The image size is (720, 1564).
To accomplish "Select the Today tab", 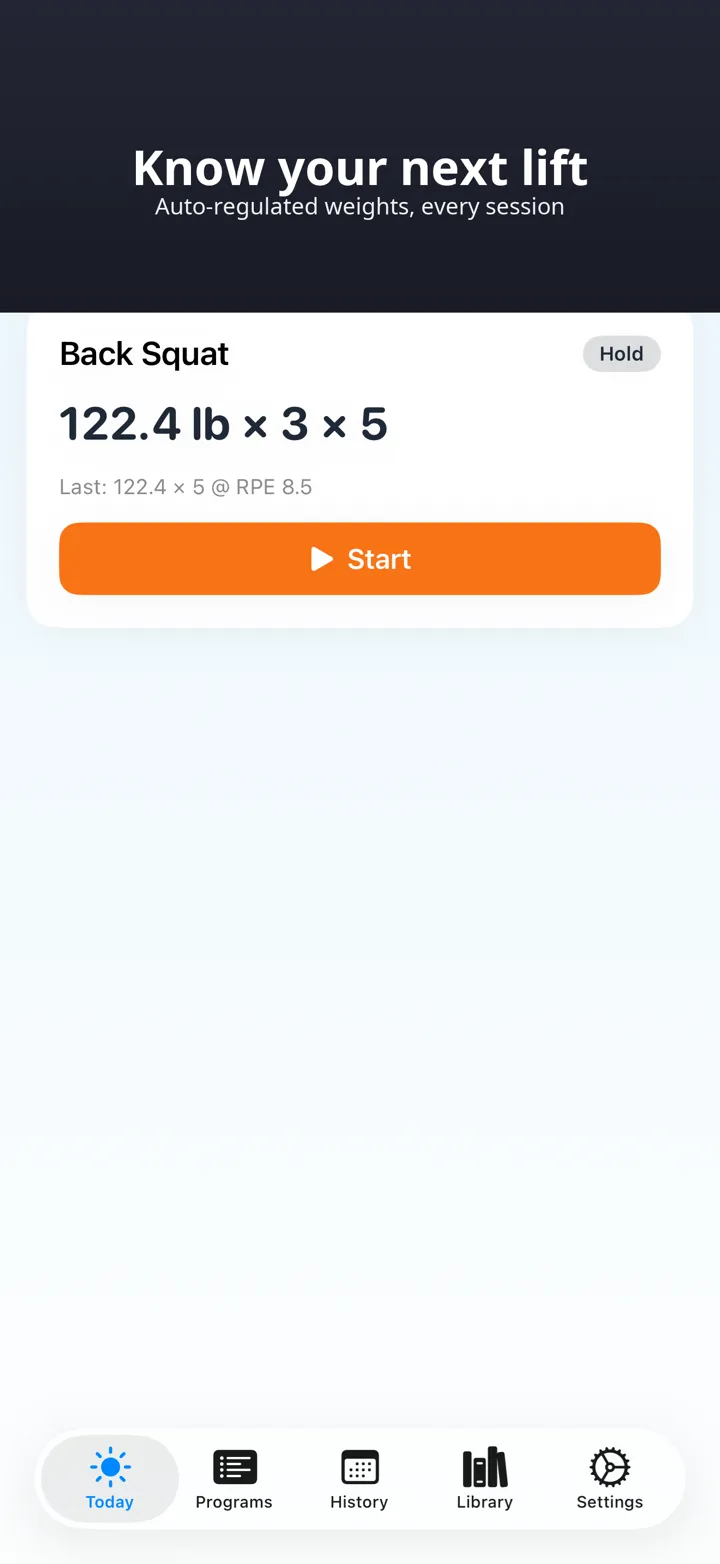I will pyautogui.click(x=110, y=1479).
